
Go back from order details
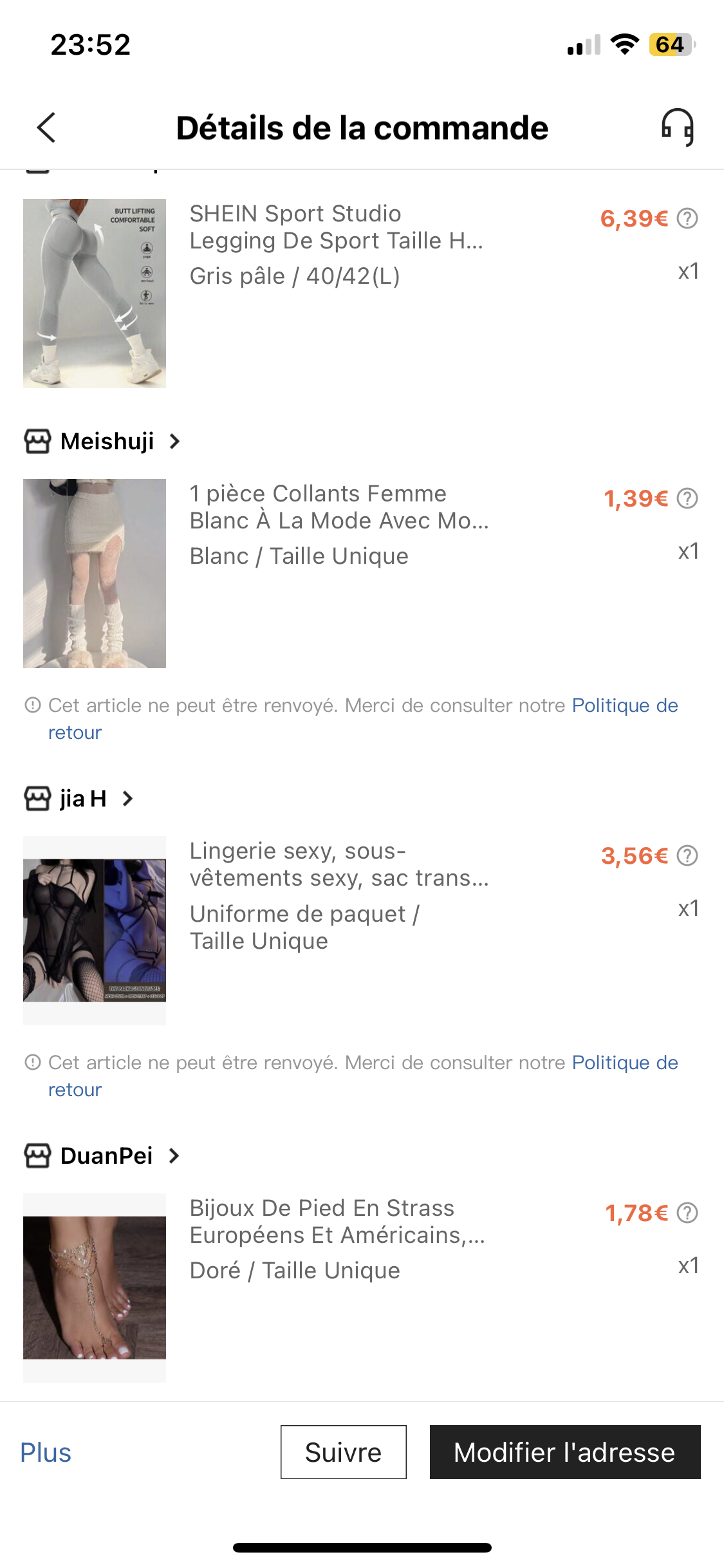click(46, 127)
